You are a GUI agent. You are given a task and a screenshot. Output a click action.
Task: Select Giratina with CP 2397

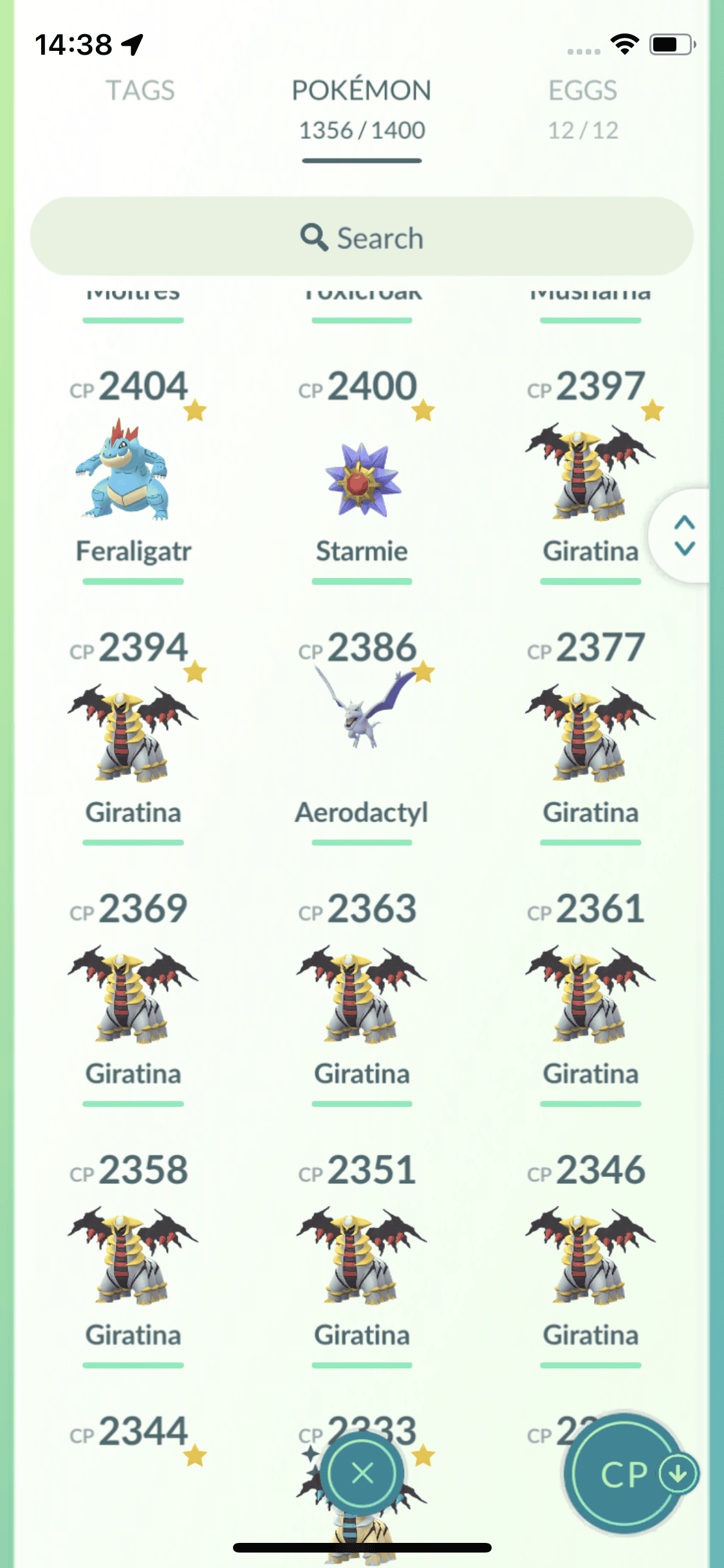(x=590, y=473)
